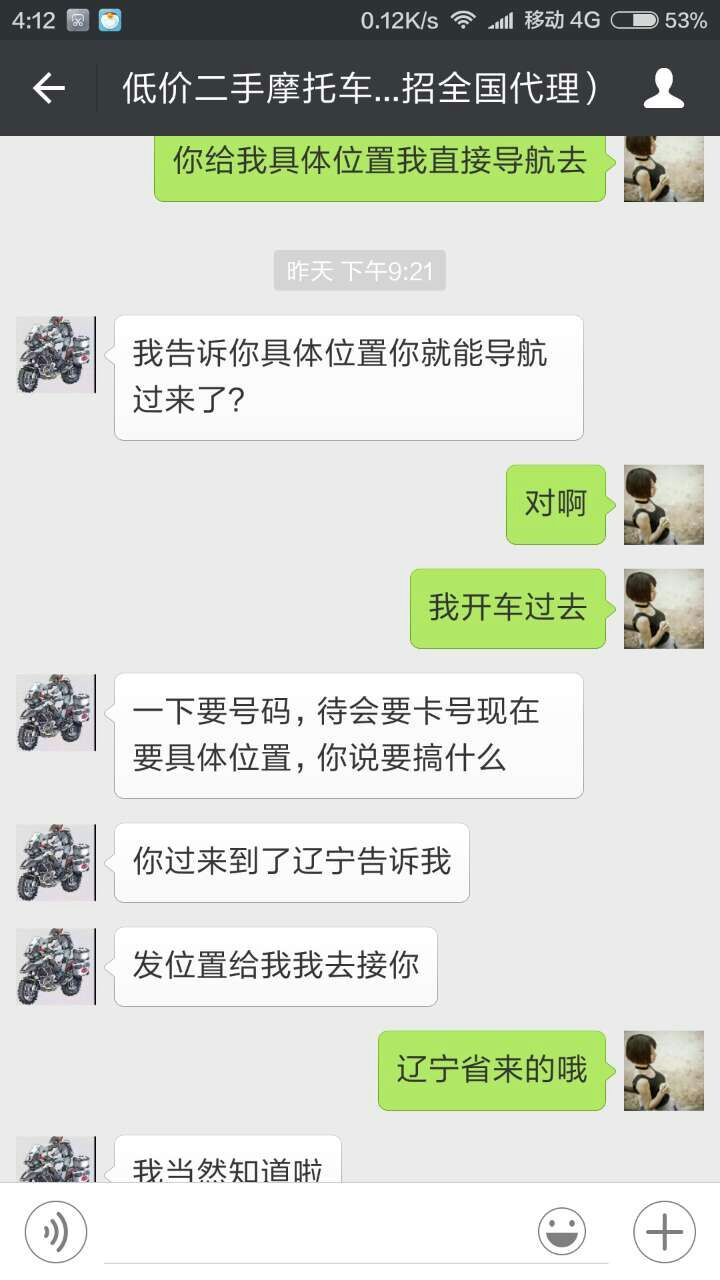Switch to voice message input
Image resolution: width=720 pixels, height=1280 pixels.
(56, 1231)
